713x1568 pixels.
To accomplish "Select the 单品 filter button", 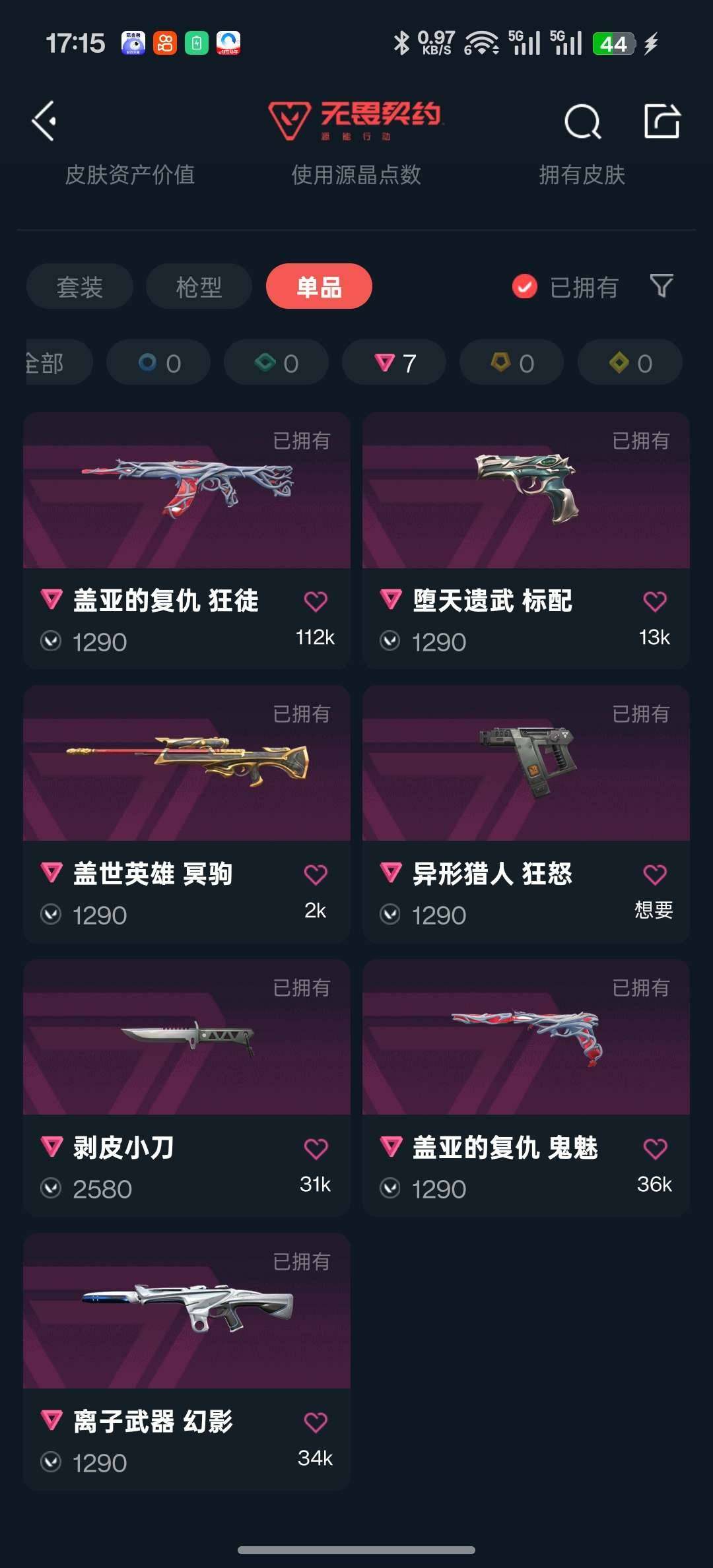I will point(318,286).
